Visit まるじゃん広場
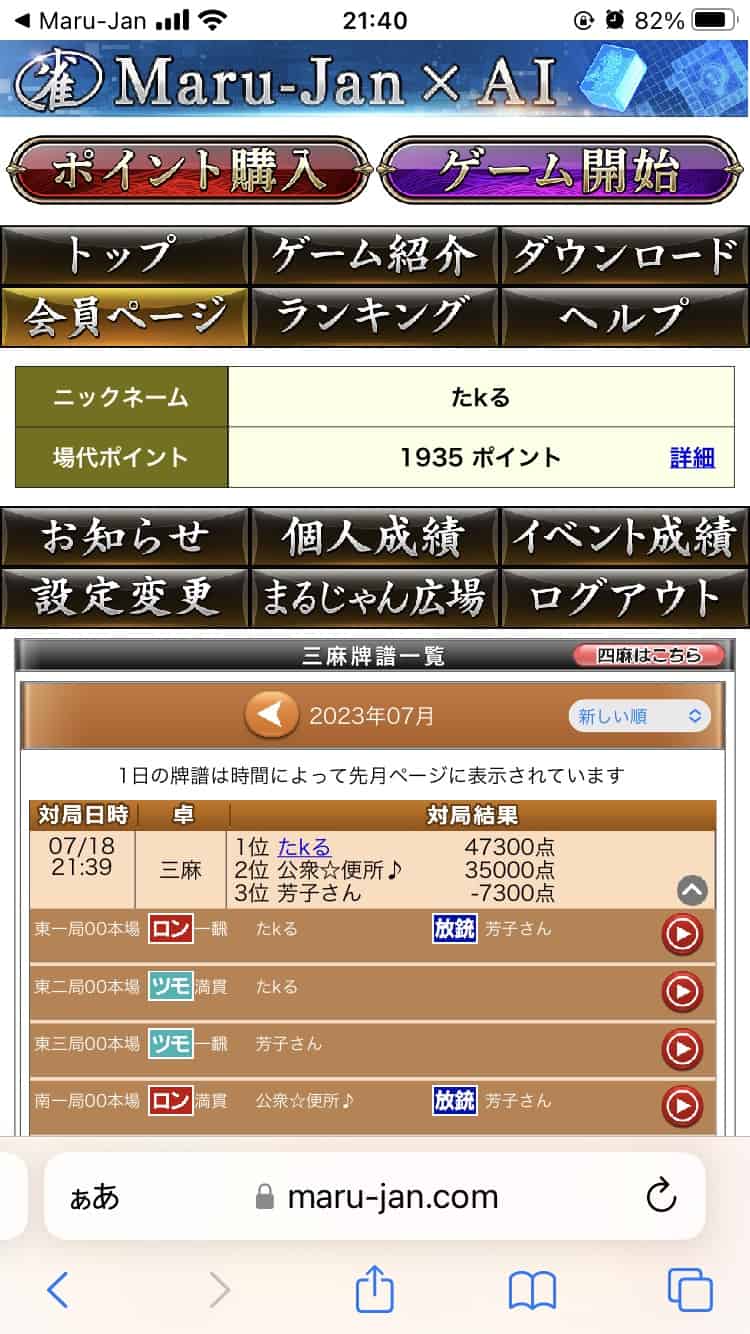The height and width of the screenshot is (1334, 750). pos(375,598)
